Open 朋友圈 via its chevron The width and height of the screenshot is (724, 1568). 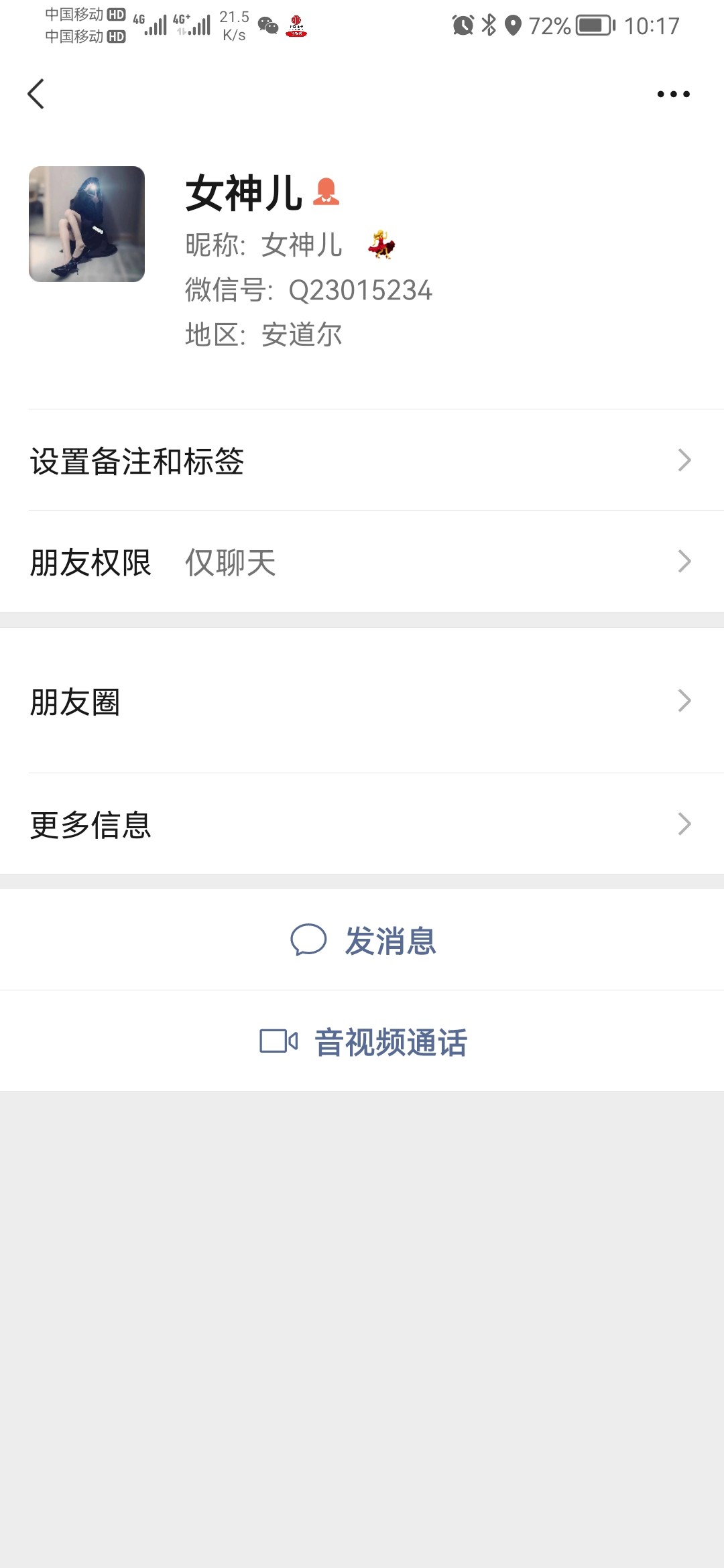pyautogui.click(x=683, y=700)
